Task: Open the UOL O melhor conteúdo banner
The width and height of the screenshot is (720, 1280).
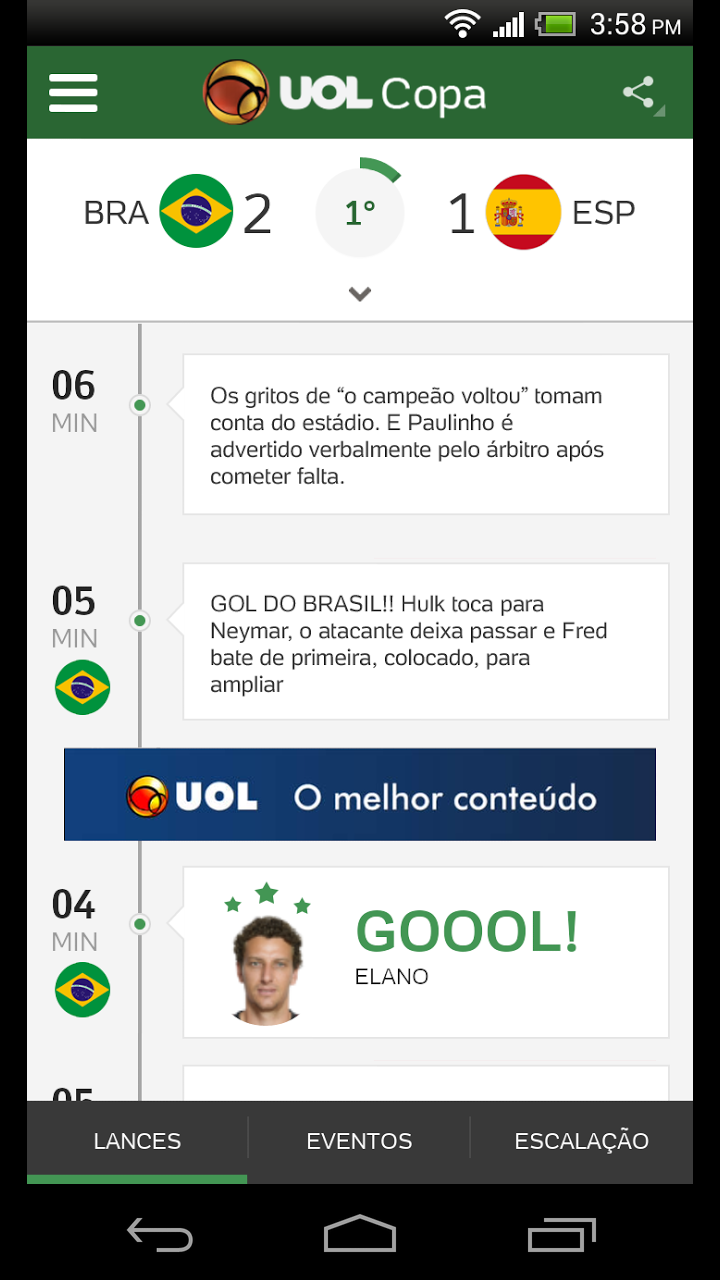Action: click(360, 795)
